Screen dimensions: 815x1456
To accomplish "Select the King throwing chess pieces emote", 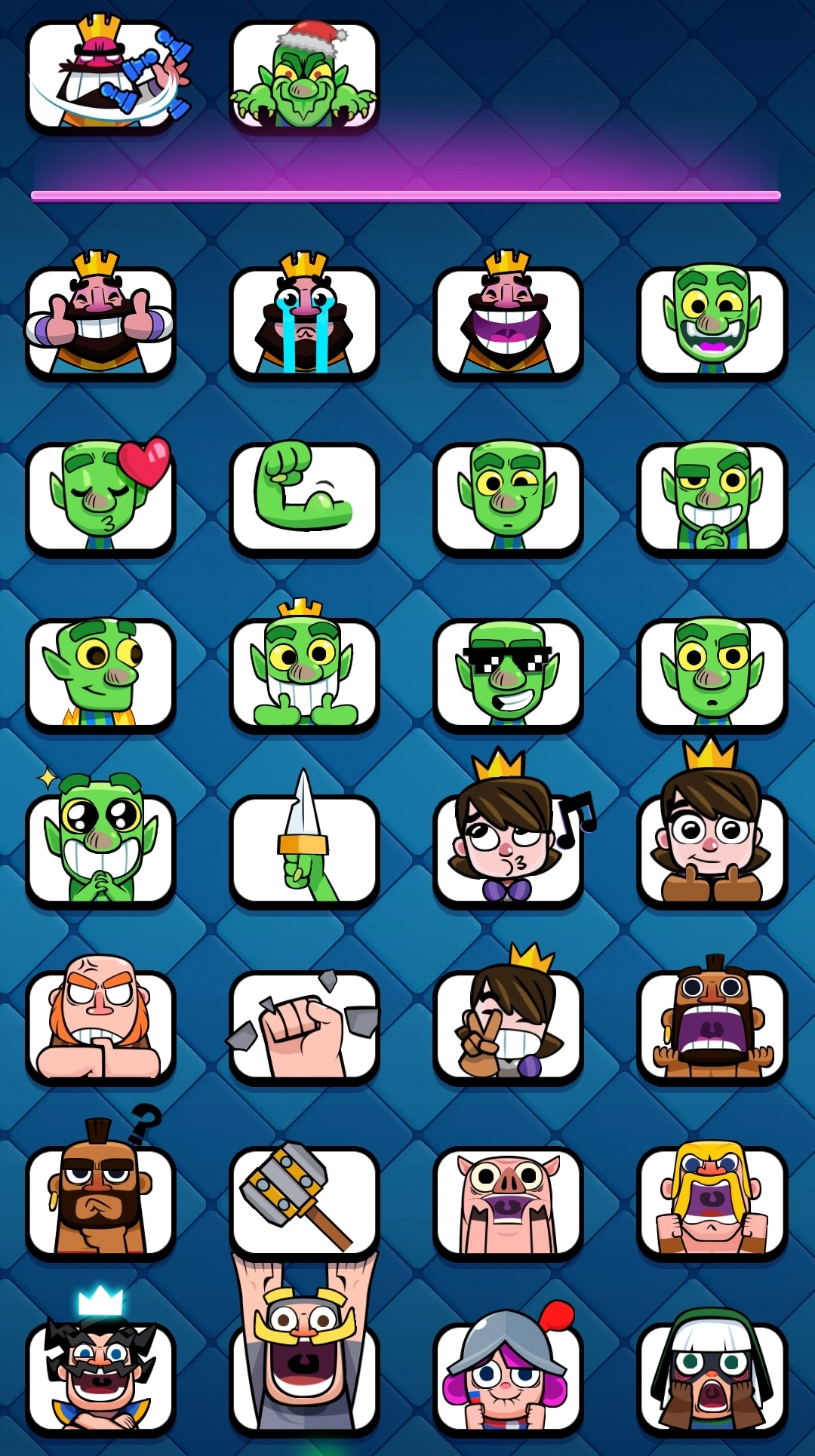I will [x=102, y=75].
